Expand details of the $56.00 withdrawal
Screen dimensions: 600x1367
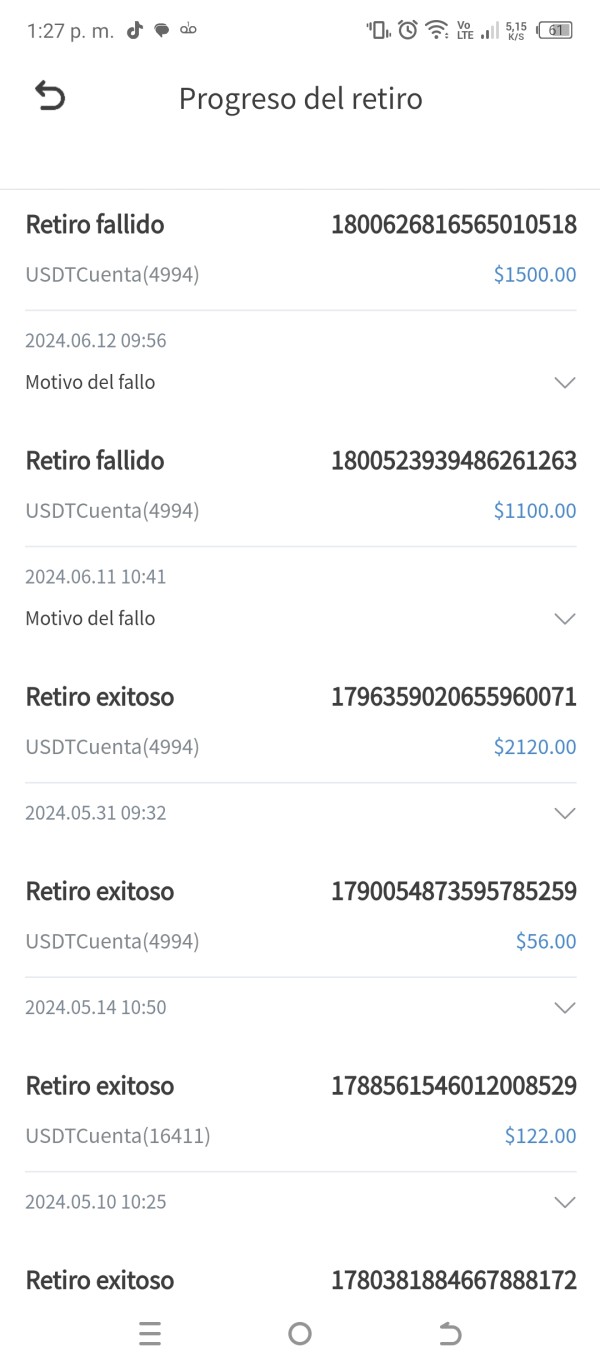click(564, 1007)
